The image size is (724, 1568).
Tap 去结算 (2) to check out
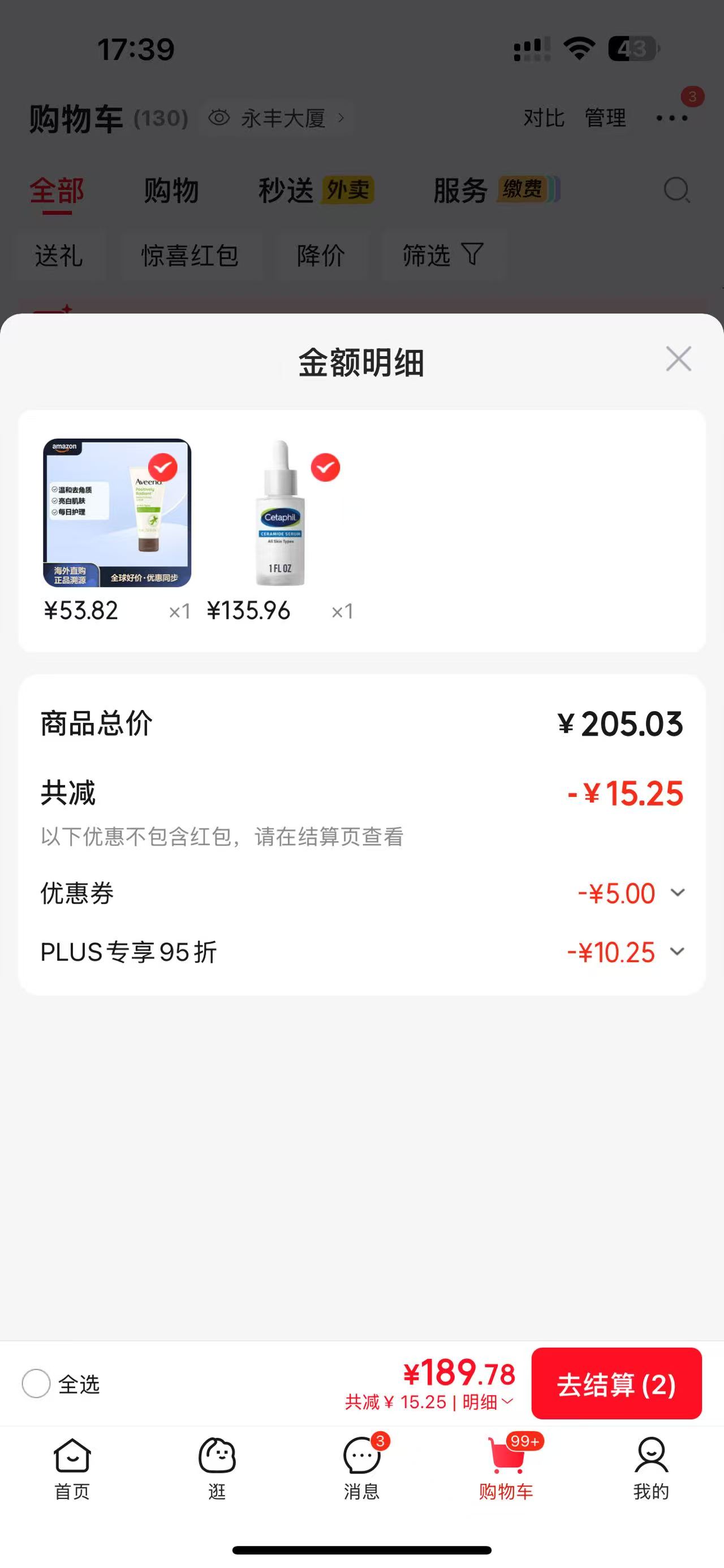pos(616,1384)
